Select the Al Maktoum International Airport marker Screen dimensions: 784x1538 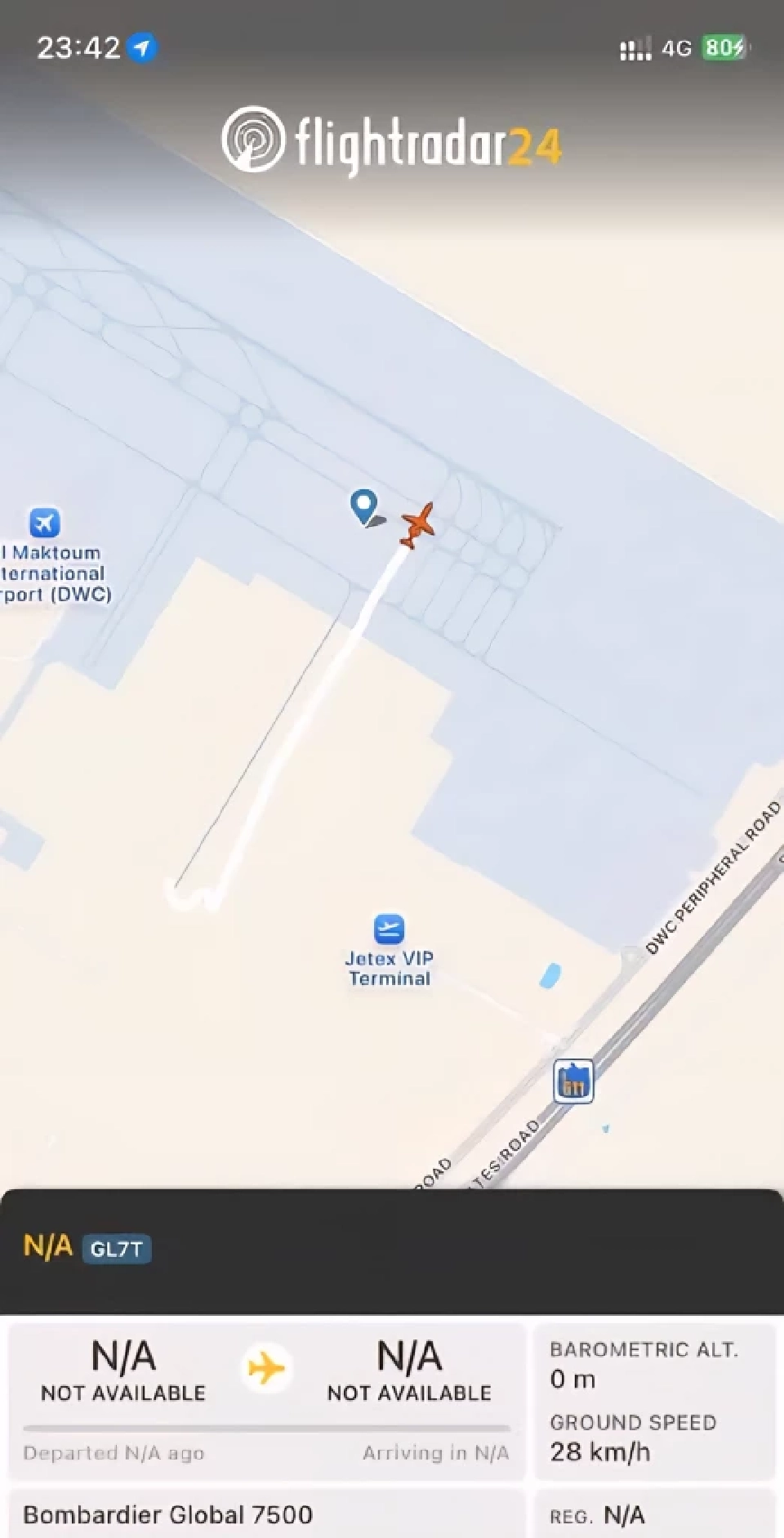(x=45, y=523)
